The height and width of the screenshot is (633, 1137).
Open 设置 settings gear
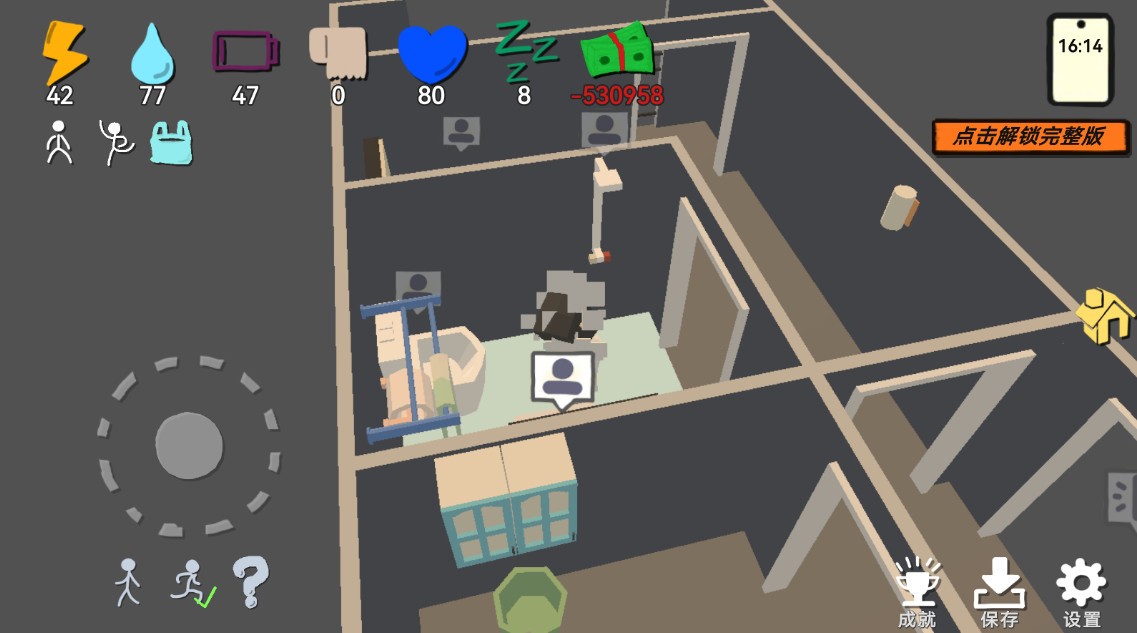click(x=1081, y=589)
